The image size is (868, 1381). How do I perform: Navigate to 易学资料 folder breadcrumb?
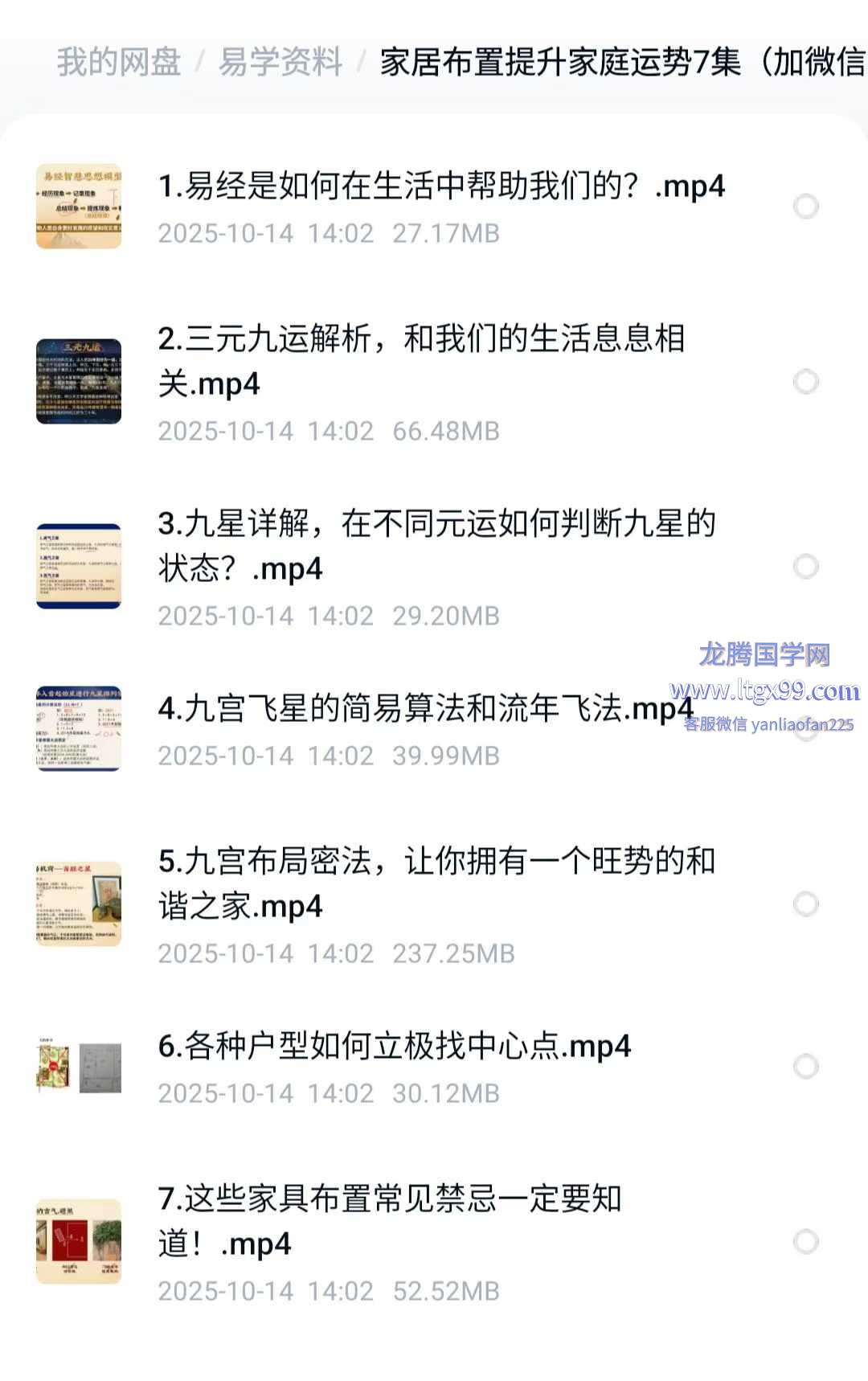[280, 62]
